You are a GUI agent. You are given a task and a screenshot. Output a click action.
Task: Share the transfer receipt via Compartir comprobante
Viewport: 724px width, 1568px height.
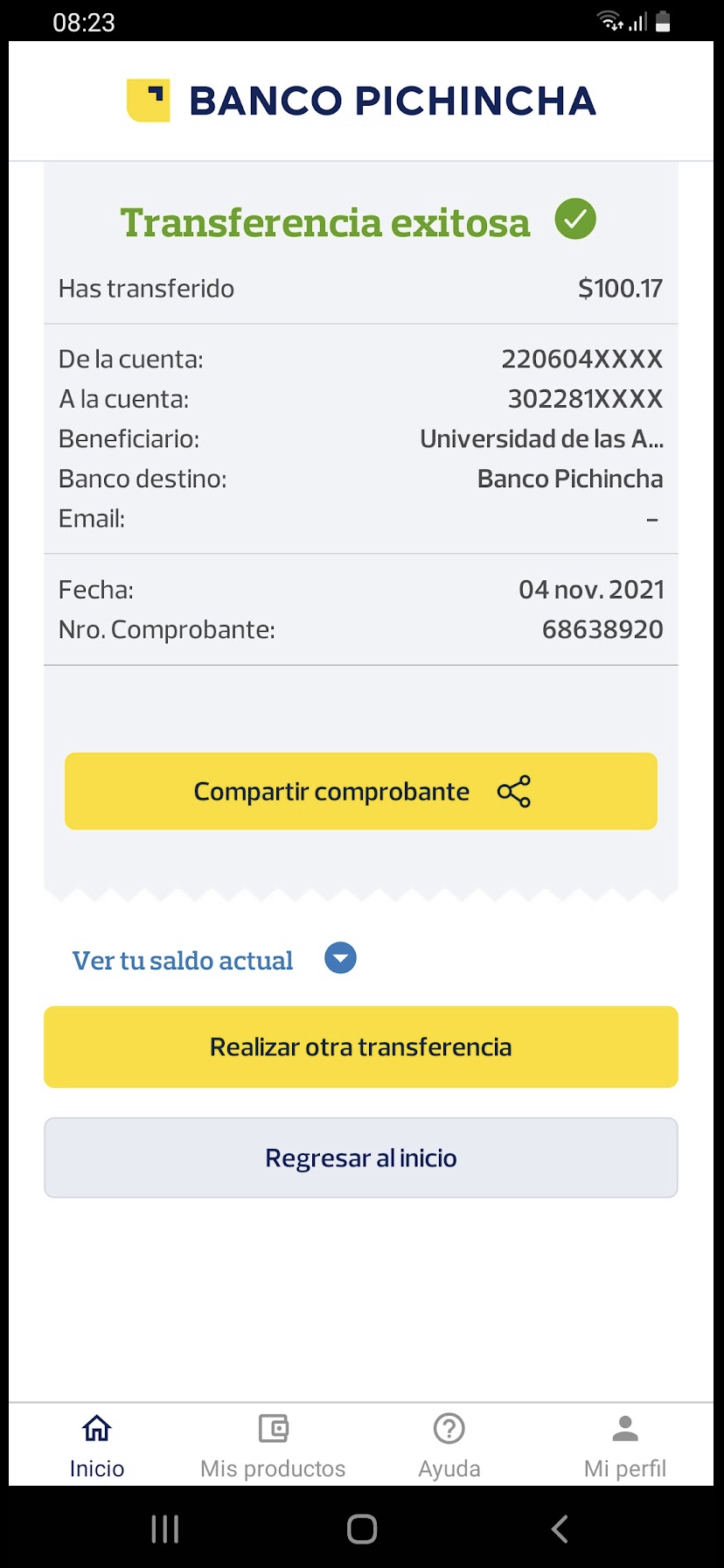360,791
